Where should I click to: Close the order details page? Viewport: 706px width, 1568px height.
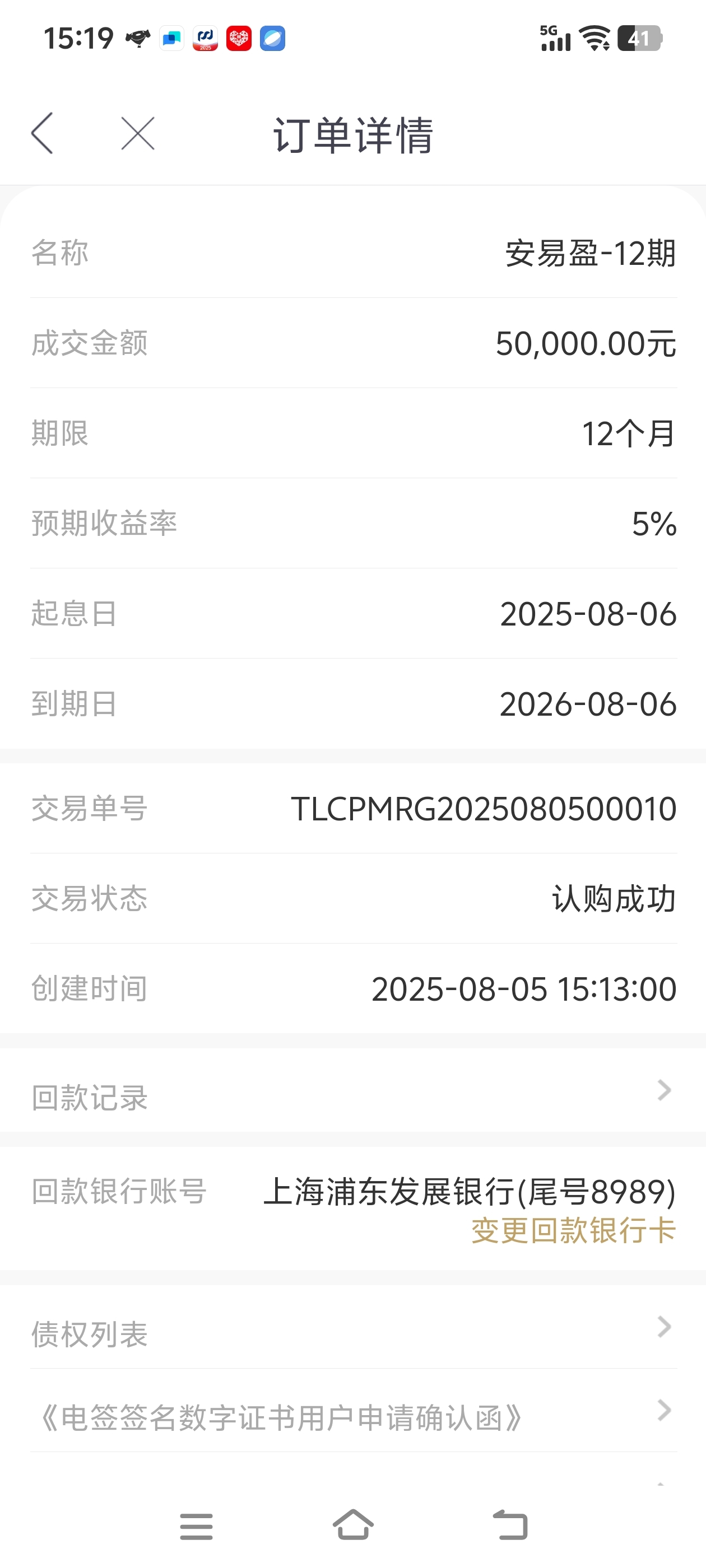tap(138, 133)
